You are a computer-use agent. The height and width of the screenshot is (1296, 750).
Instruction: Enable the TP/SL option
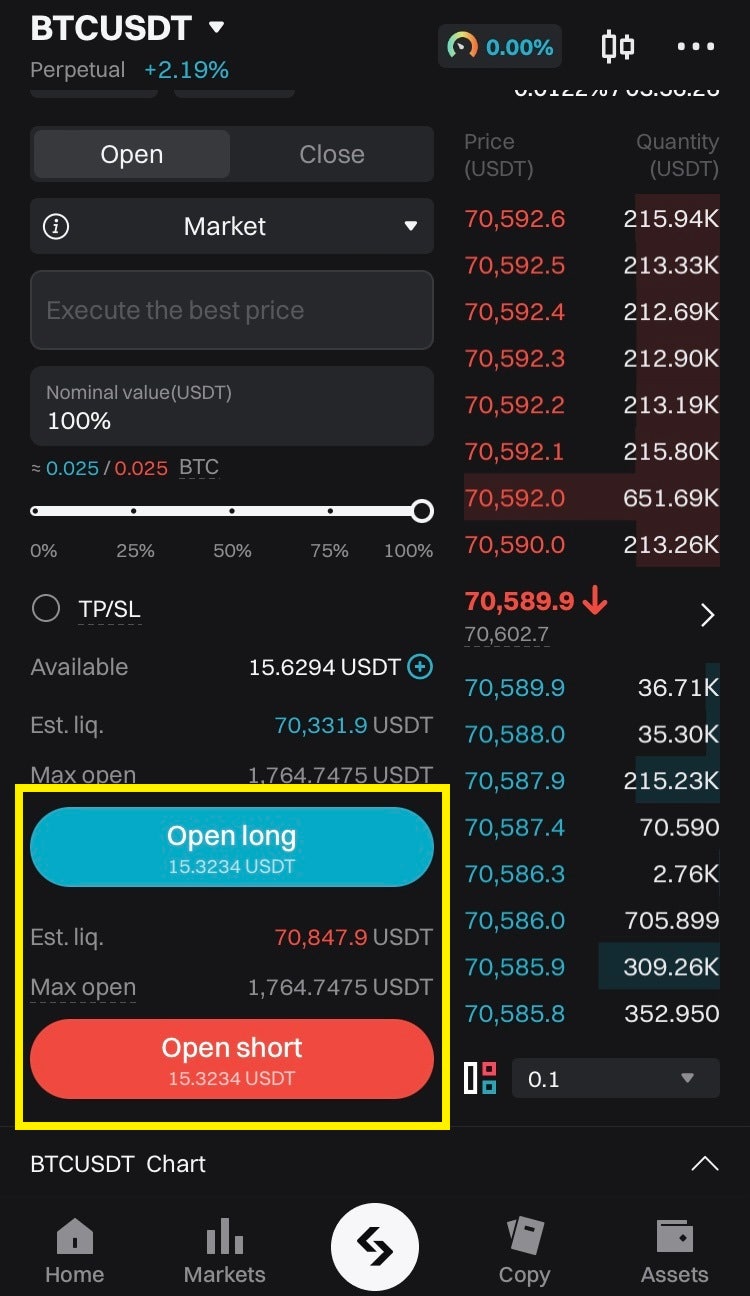click(x=46, y=608)
